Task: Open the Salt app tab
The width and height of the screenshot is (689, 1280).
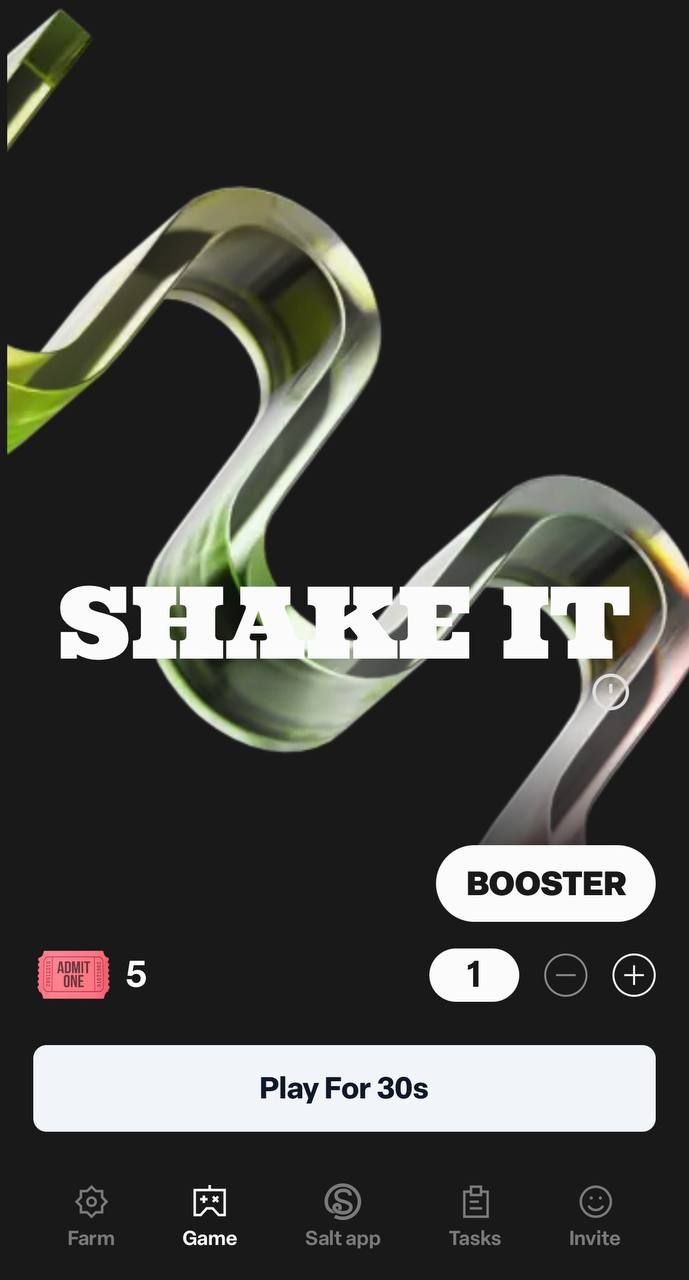Action: (342, 1216)
